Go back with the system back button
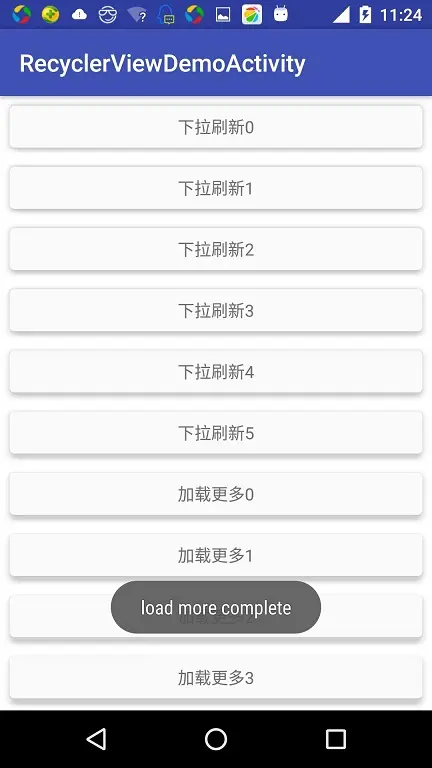The width and height of the screenshot is (432, 768). (96, 739)
